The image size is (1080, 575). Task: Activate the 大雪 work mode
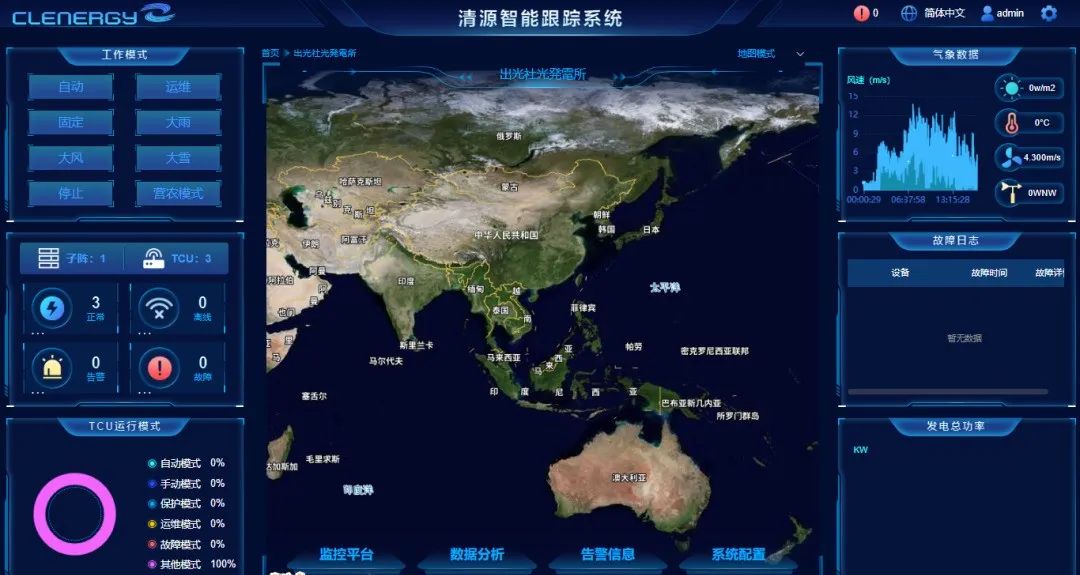tap(178, 158)
